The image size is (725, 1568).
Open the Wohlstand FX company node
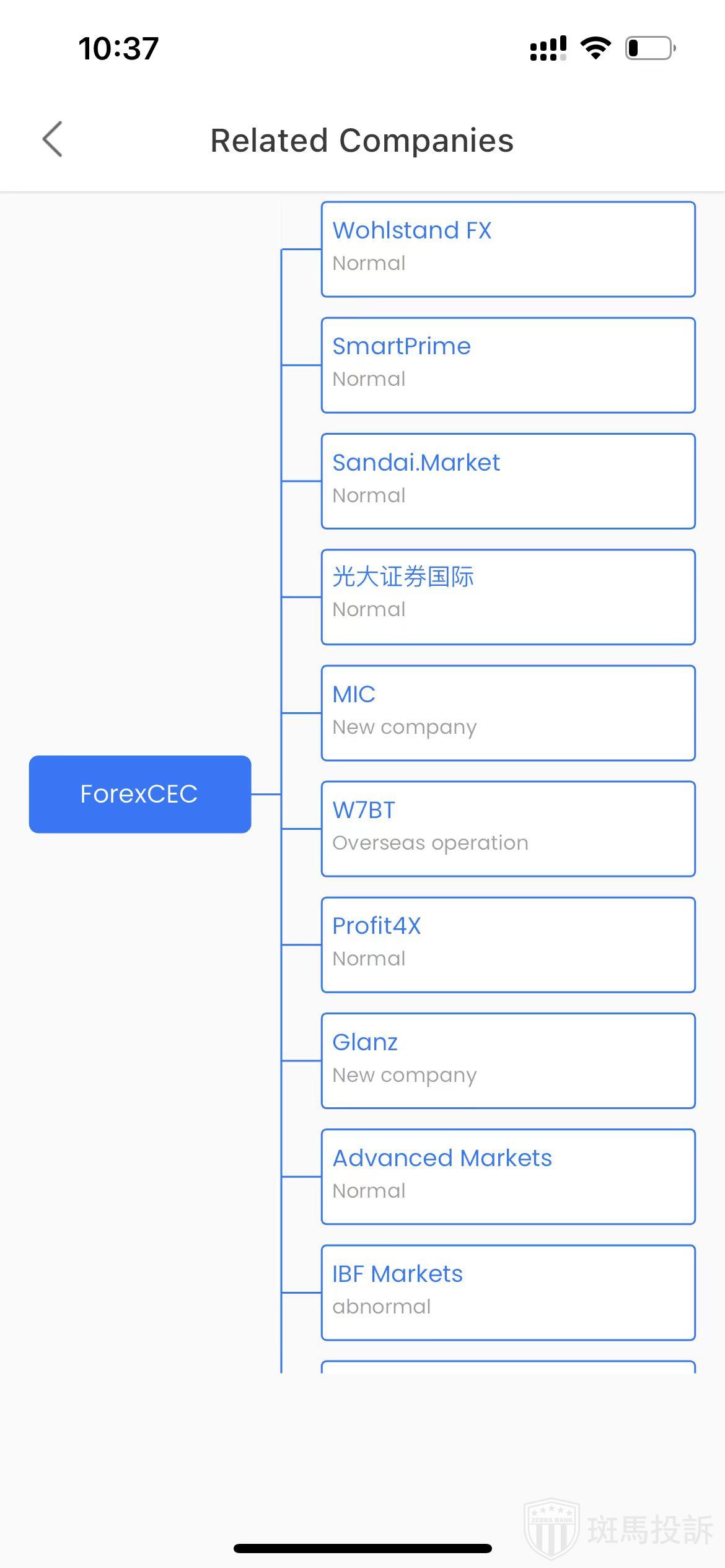507,249
